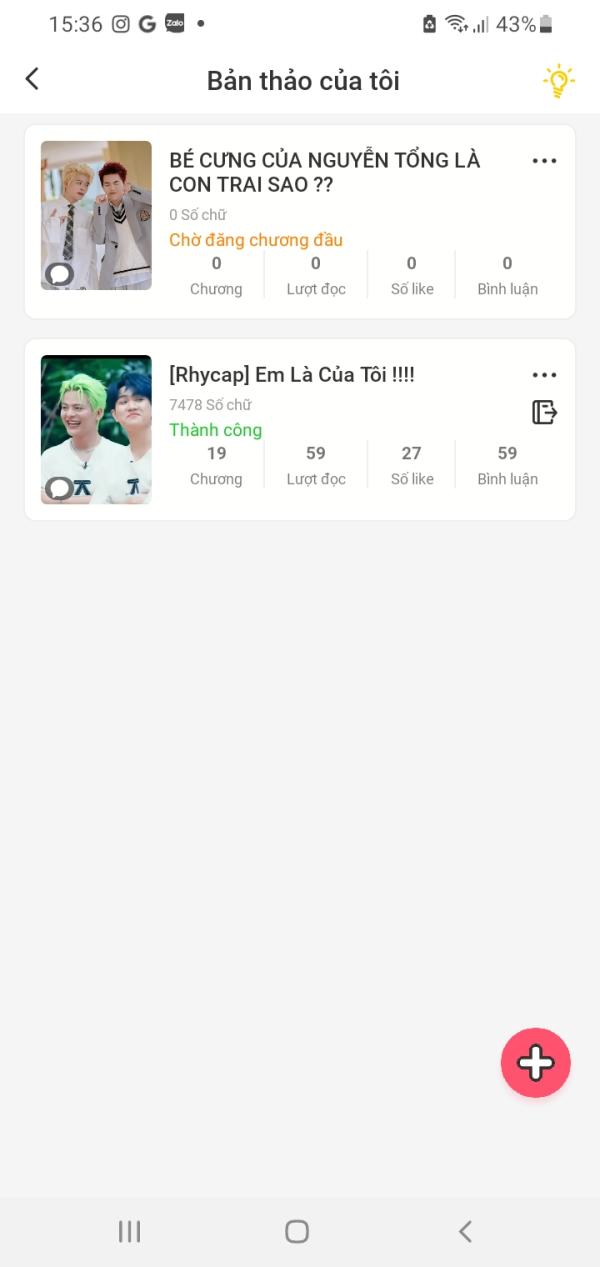Viewport: 600px width, 1267px height.
Task: Open the [Rhycap] Em Là Của Tôi story
Action: coord(291,375)
